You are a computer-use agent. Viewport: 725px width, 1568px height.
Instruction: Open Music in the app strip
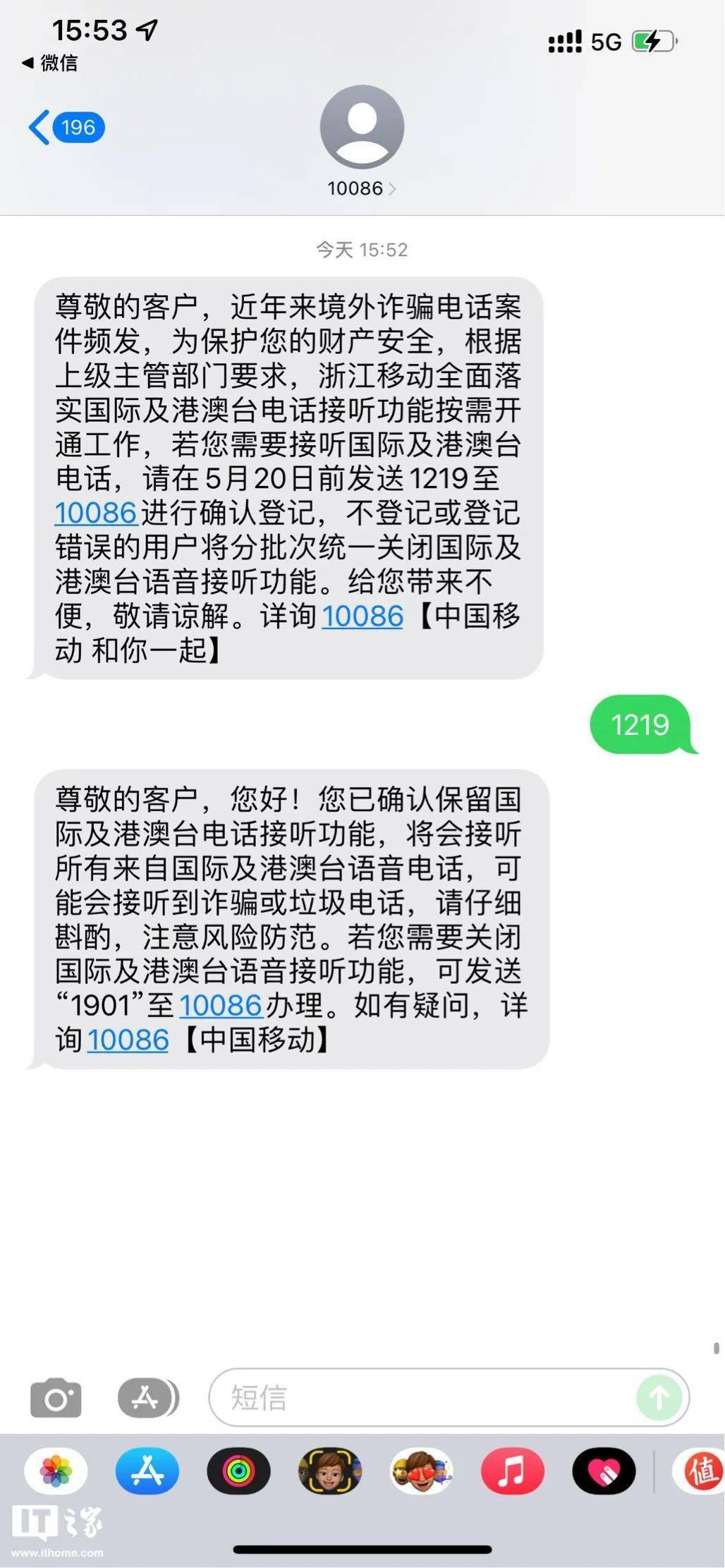tap(512, 1471)
